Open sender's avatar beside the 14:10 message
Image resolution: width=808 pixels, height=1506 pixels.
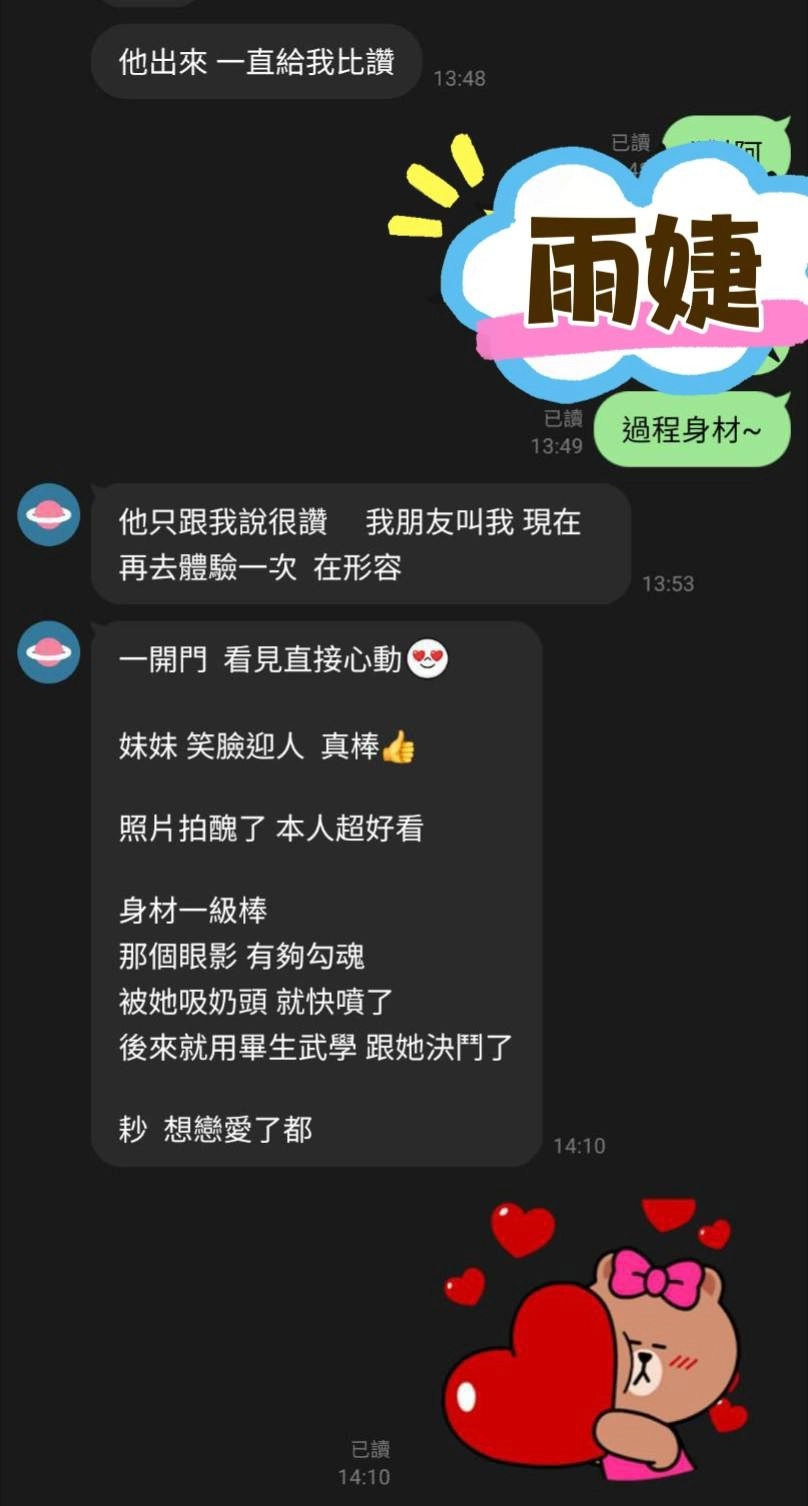[49, 652]
